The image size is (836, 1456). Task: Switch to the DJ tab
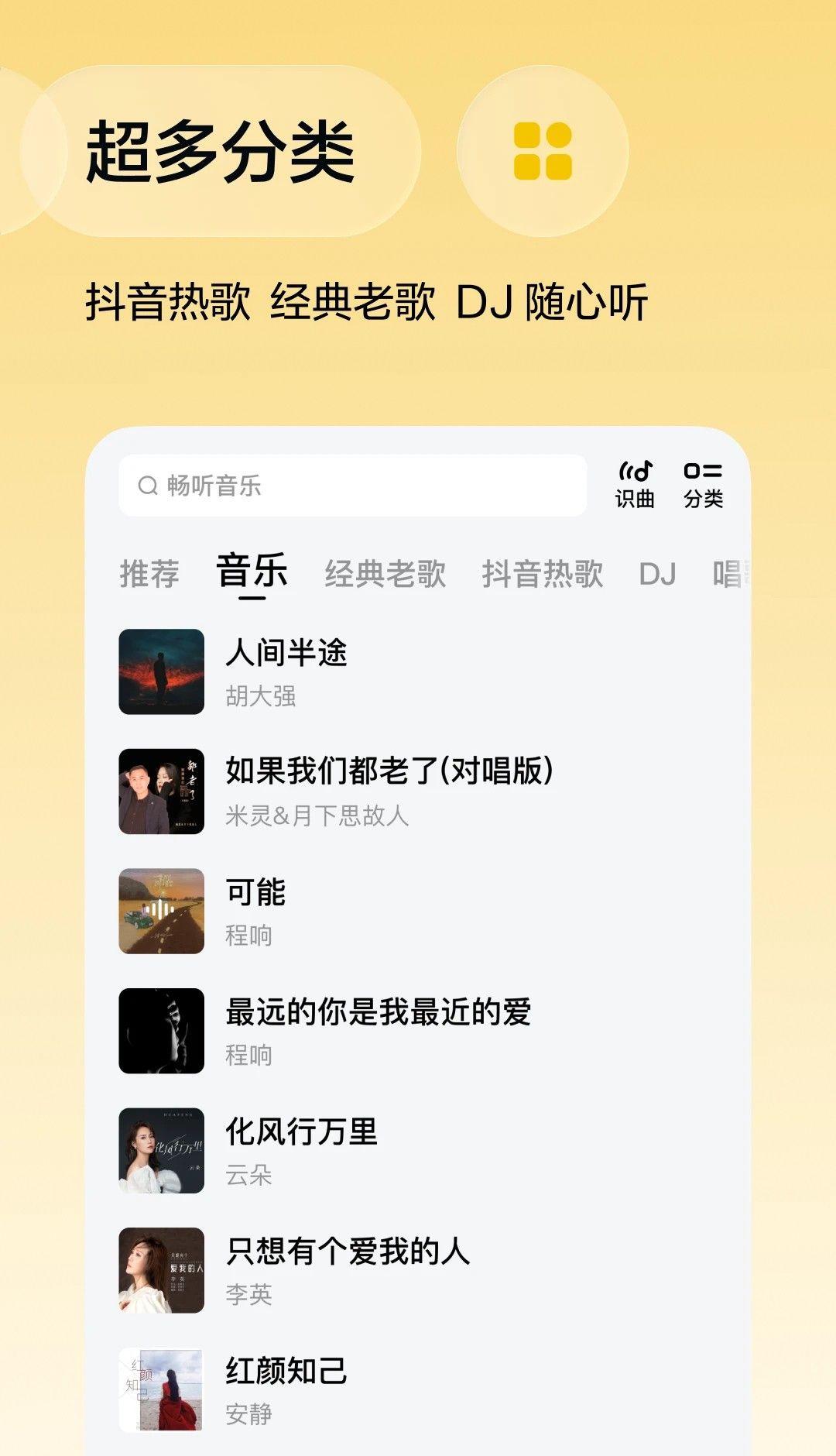[657, 572]
